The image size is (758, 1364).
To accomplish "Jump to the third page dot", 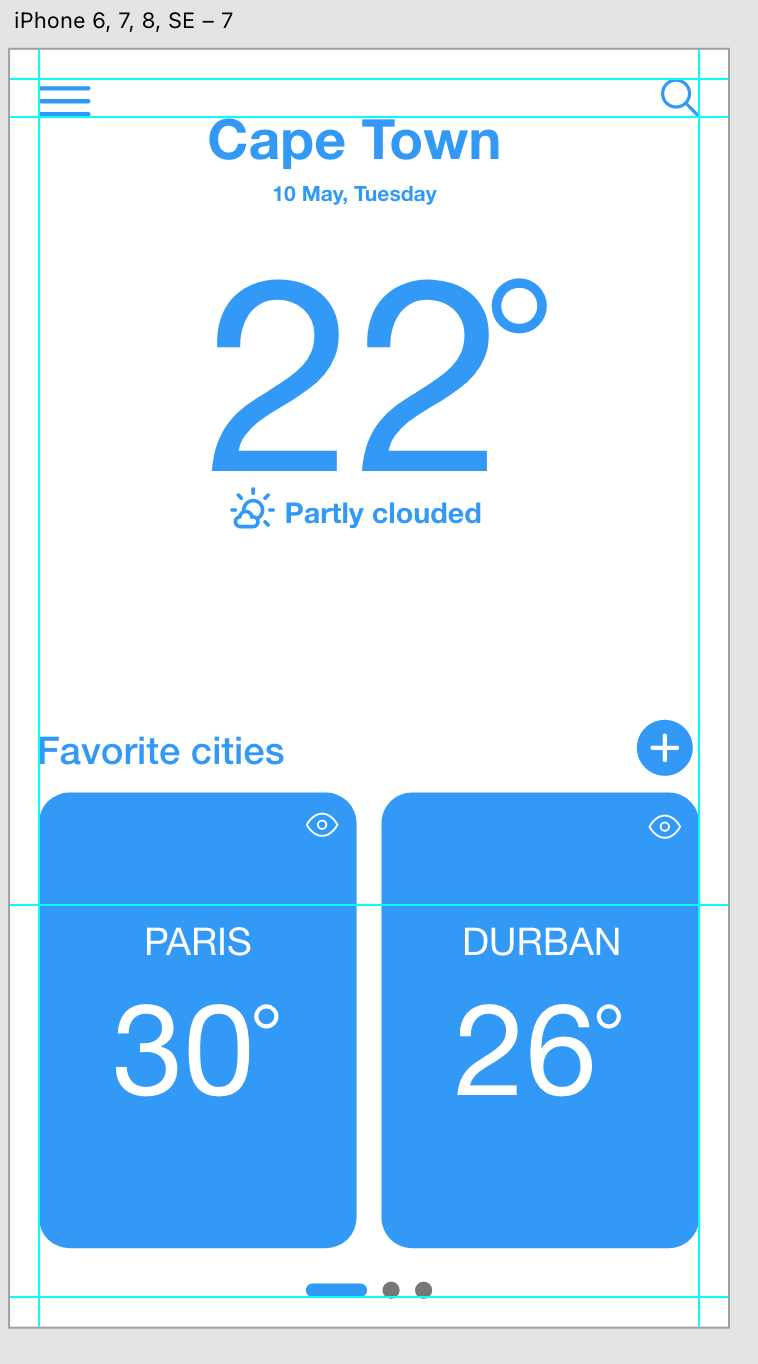I will click(423, 1290).
